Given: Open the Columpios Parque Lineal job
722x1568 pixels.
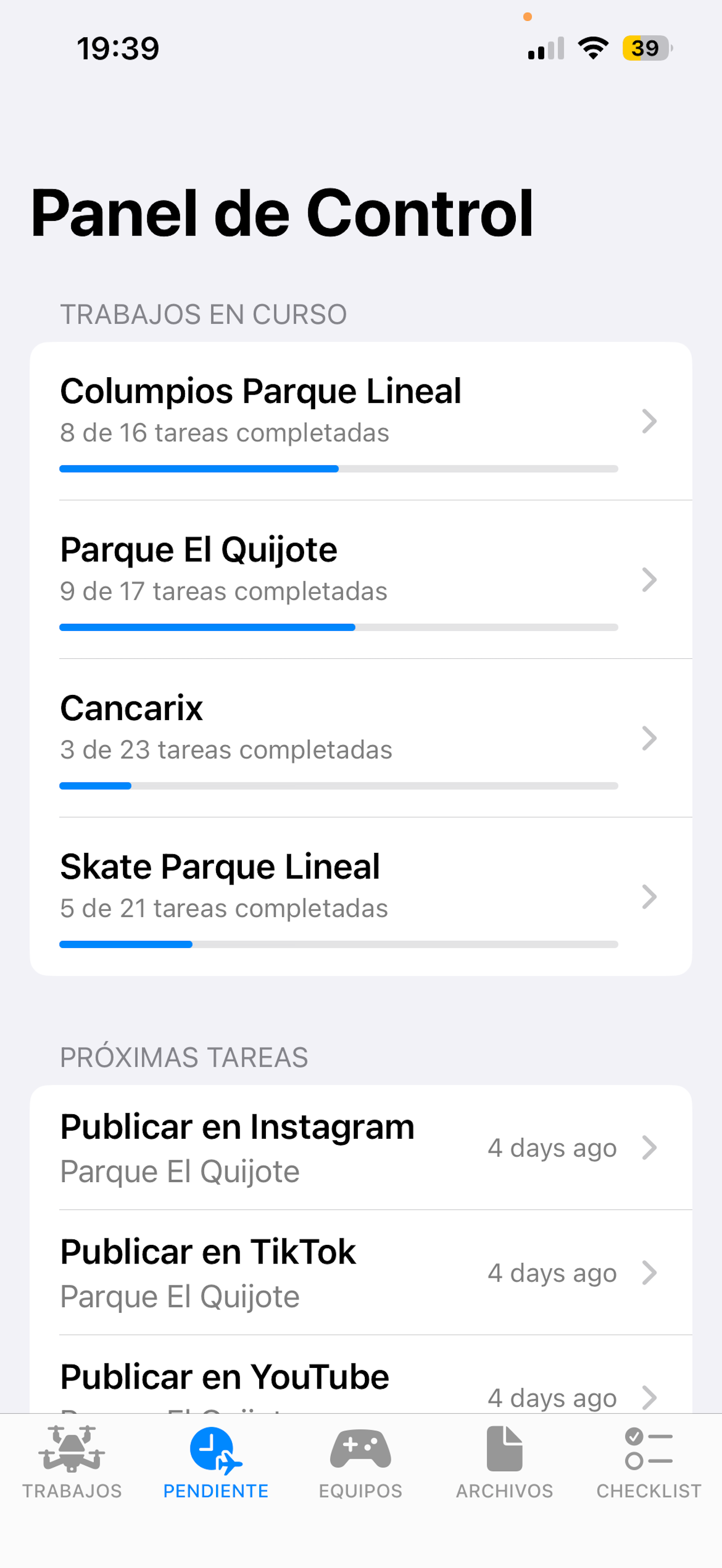Looking at the screenshot, I should [x=360, y=421].
